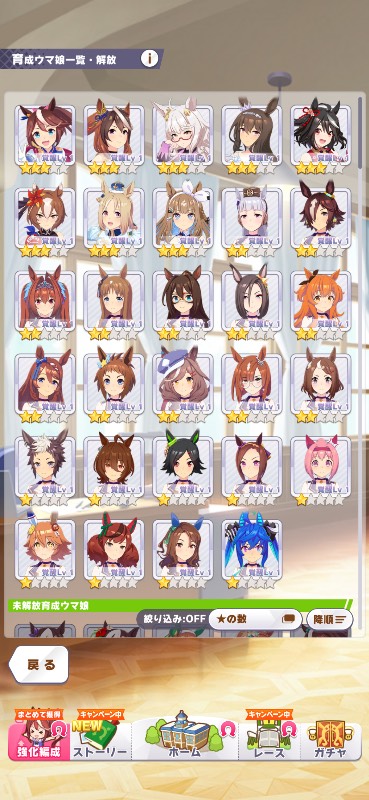
Task: Open the 絞り込み filter button
Action: point(173,619)
